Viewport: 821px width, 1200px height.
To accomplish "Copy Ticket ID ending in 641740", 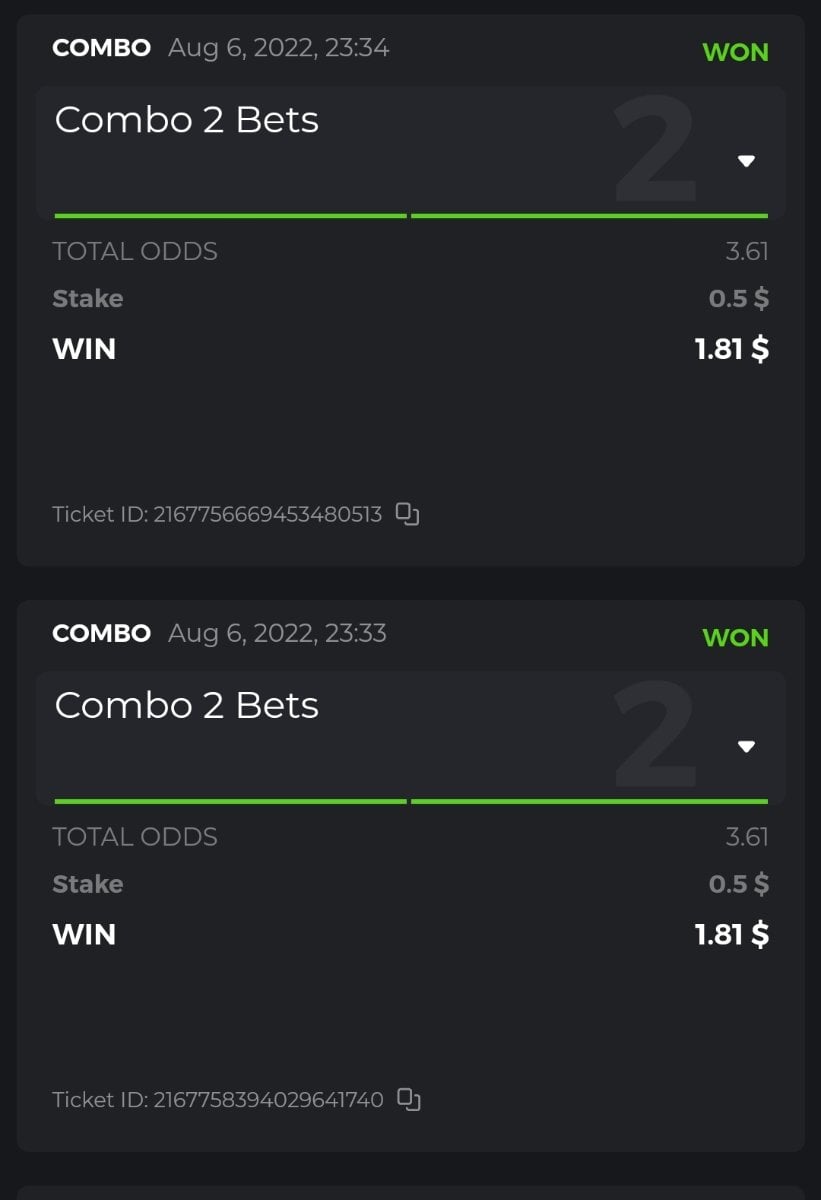I will tap(408, 1100).
